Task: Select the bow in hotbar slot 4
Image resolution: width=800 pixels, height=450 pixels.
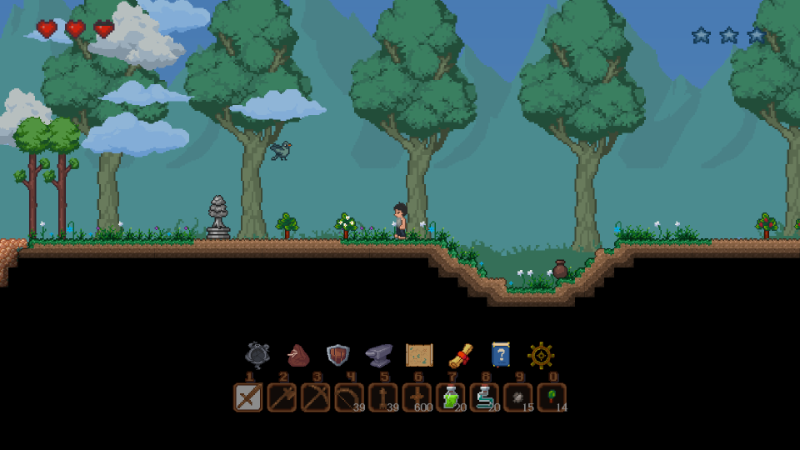Action: 349,398
